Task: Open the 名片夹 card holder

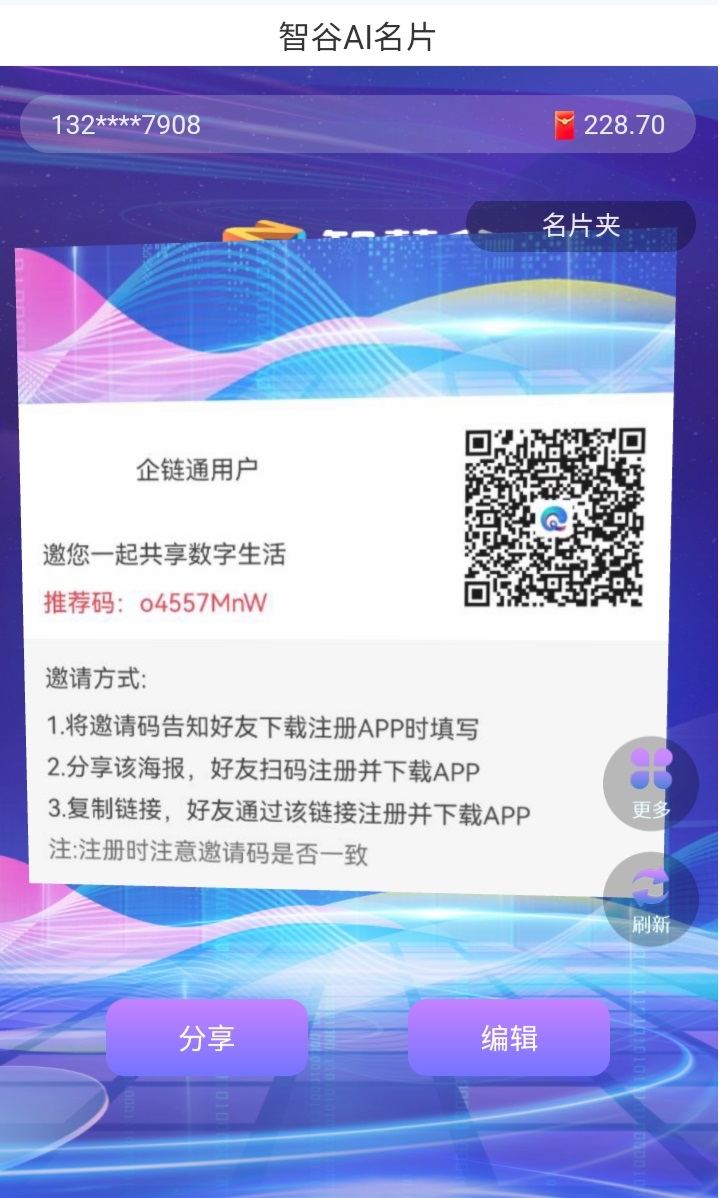Action: pos(581,225)
